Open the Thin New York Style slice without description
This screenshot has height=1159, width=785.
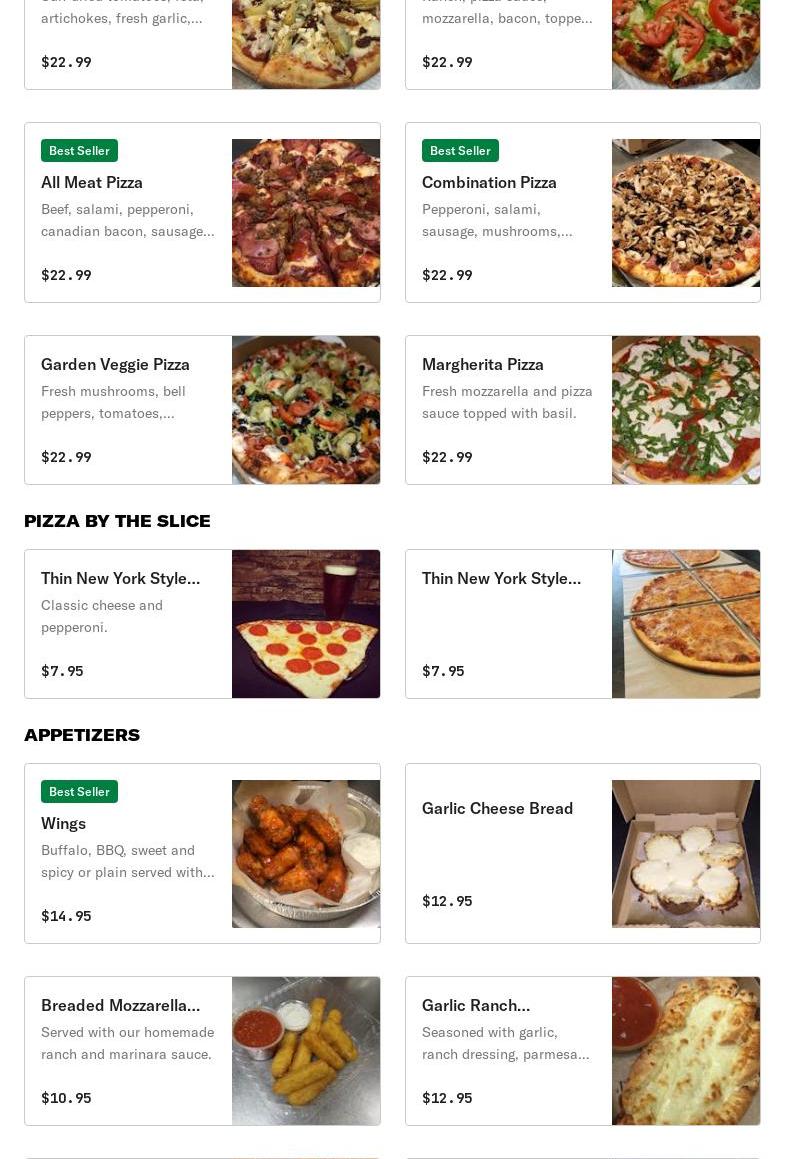[582, 624]
